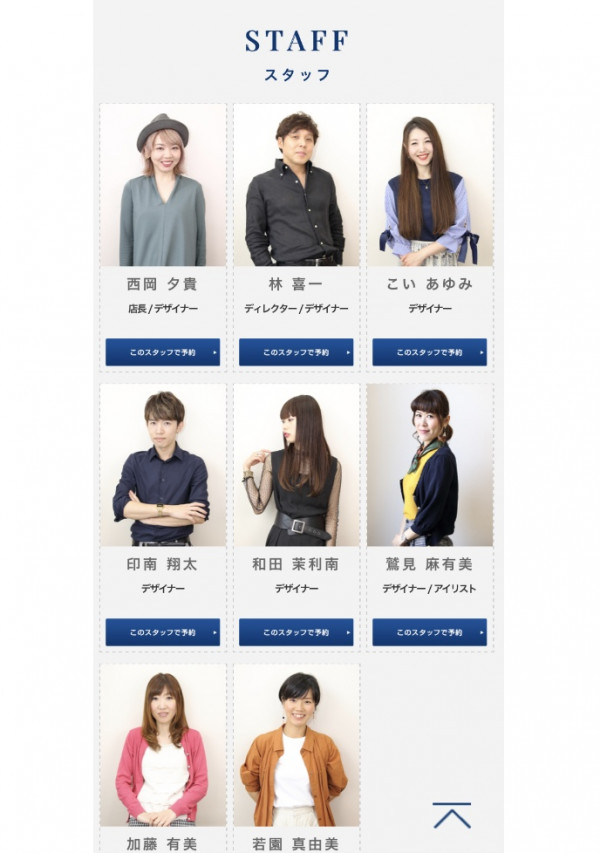Open 若園 真由美 staff card
The image size is (600, 853).
(296, 750)
